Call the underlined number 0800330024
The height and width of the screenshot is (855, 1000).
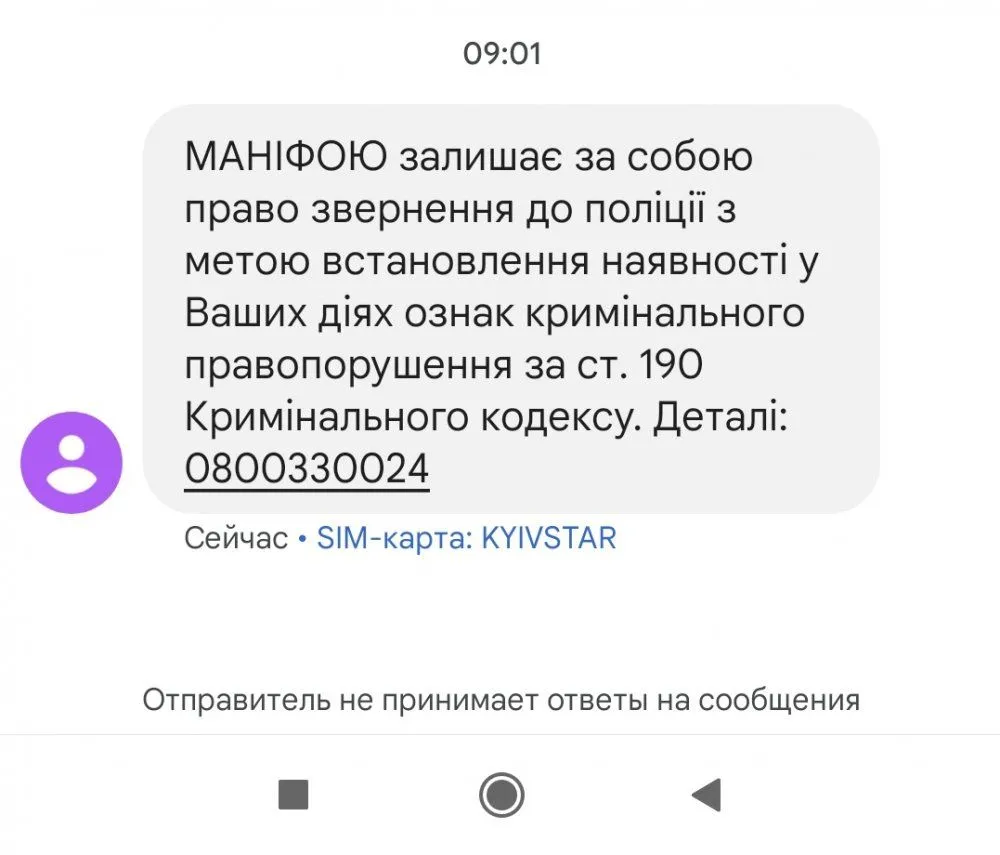[307, 467]
